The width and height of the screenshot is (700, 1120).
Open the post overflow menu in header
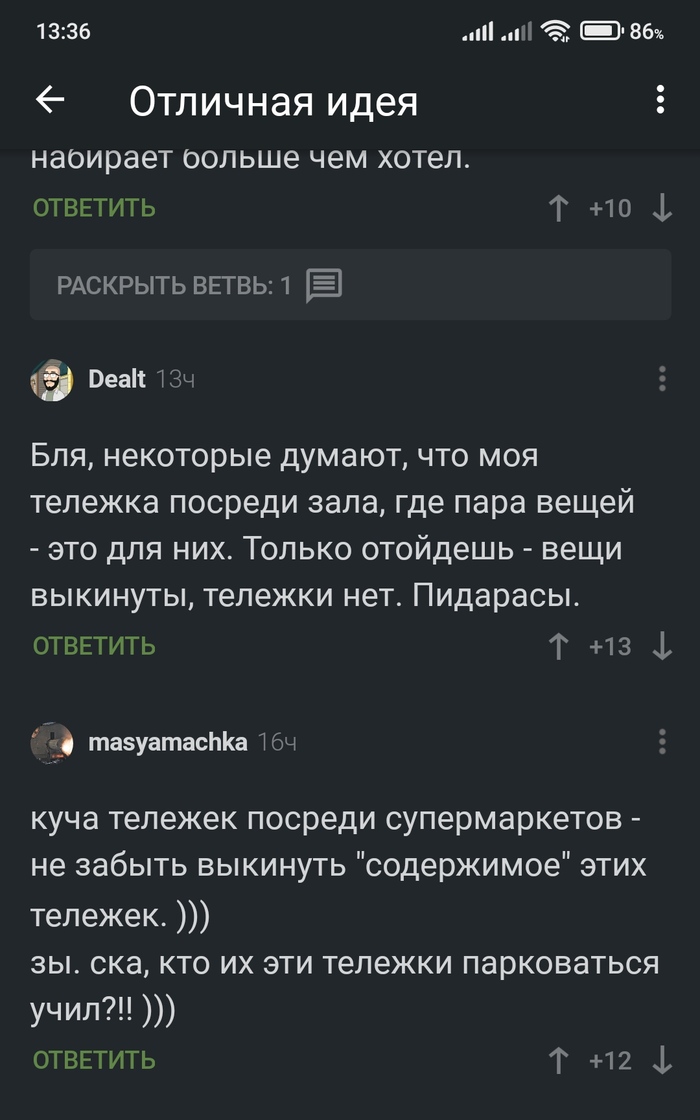[x=660, y=100]
